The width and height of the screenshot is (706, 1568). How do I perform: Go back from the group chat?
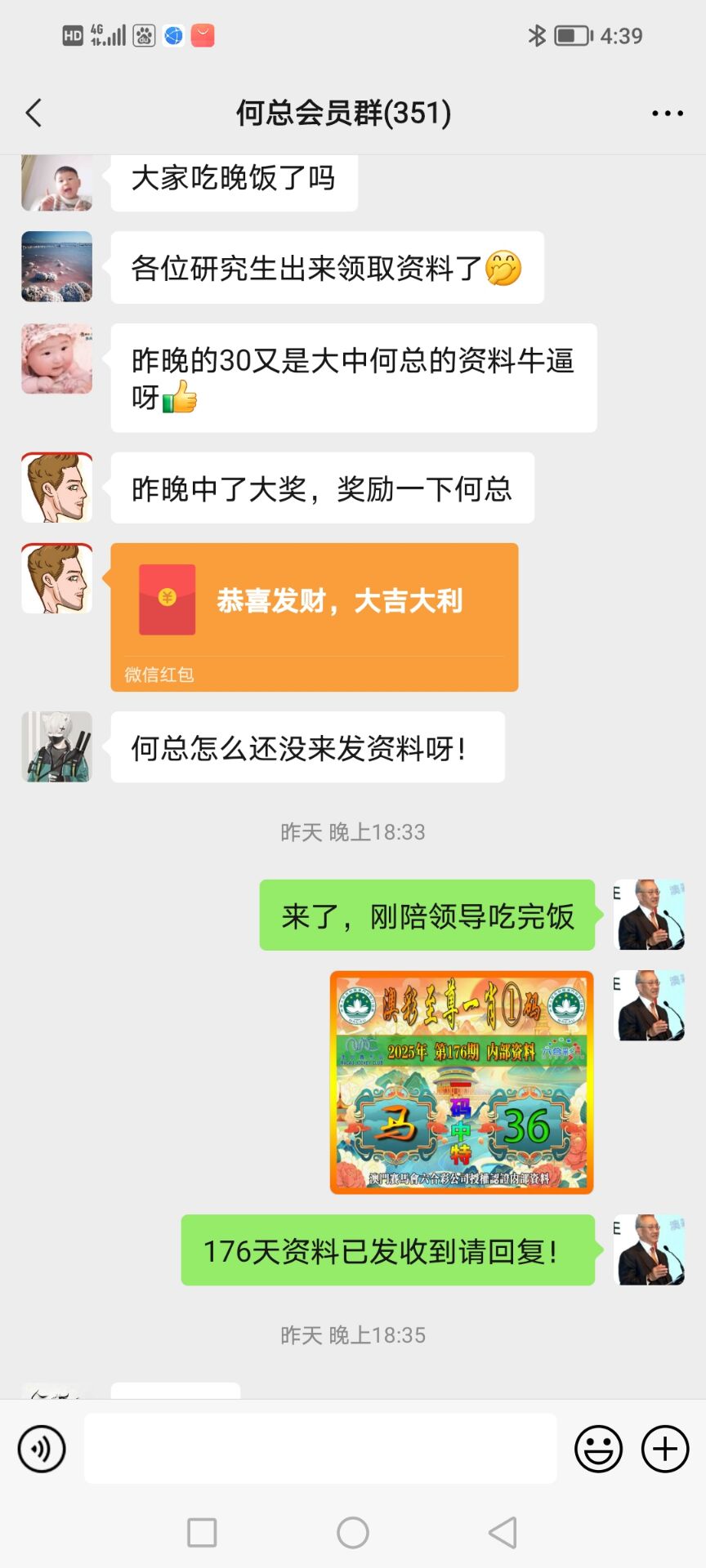pyautogui.click(x=34, y=114)
